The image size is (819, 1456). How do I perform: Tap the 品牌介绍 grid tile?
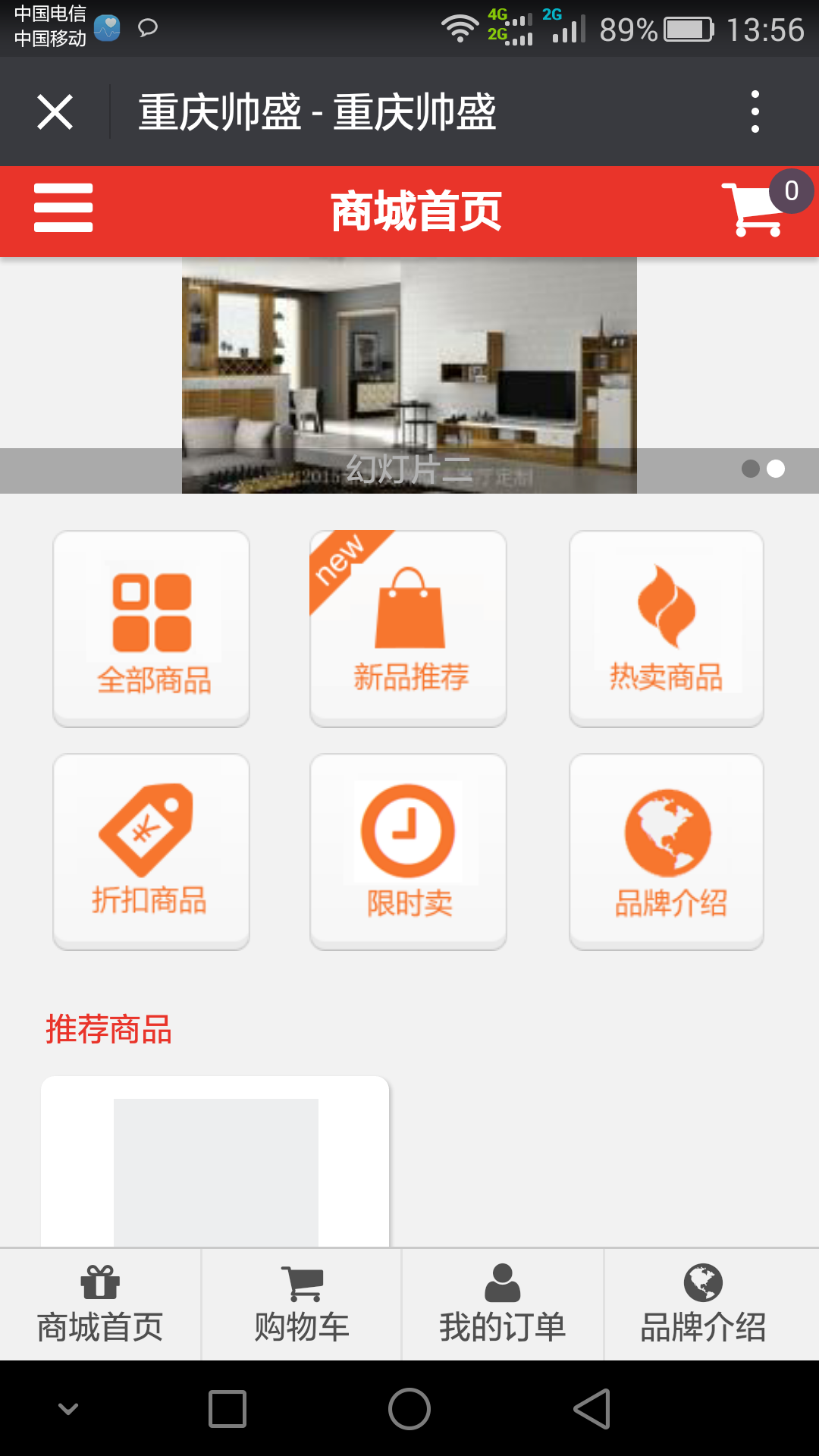(x=667, y=851)
